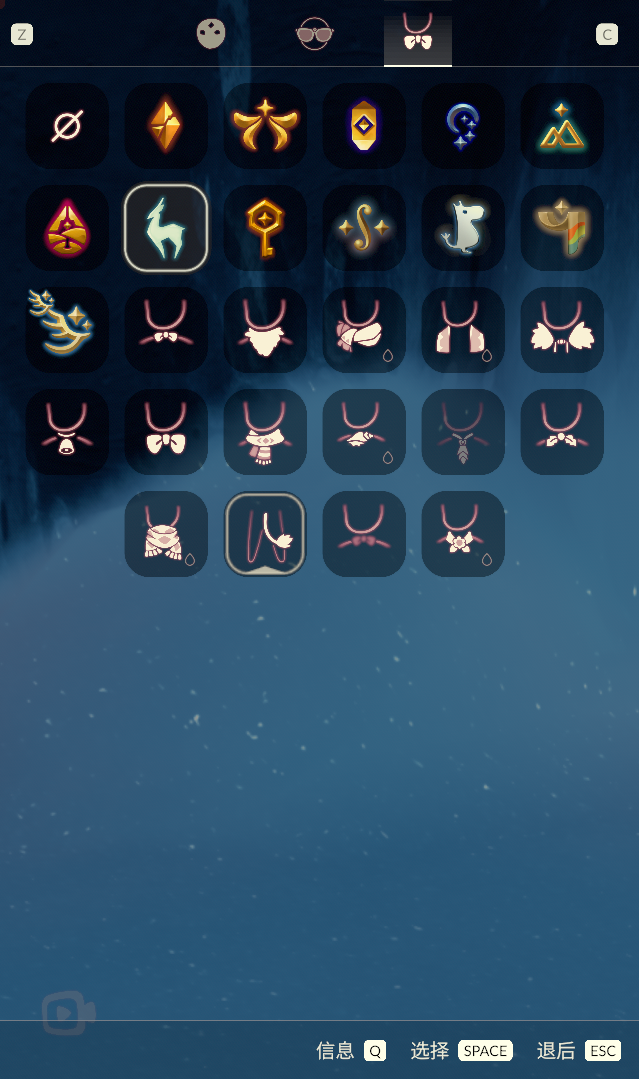Tap the C key for the next category
Screen dimensions: 639x1079
(607, 35)
